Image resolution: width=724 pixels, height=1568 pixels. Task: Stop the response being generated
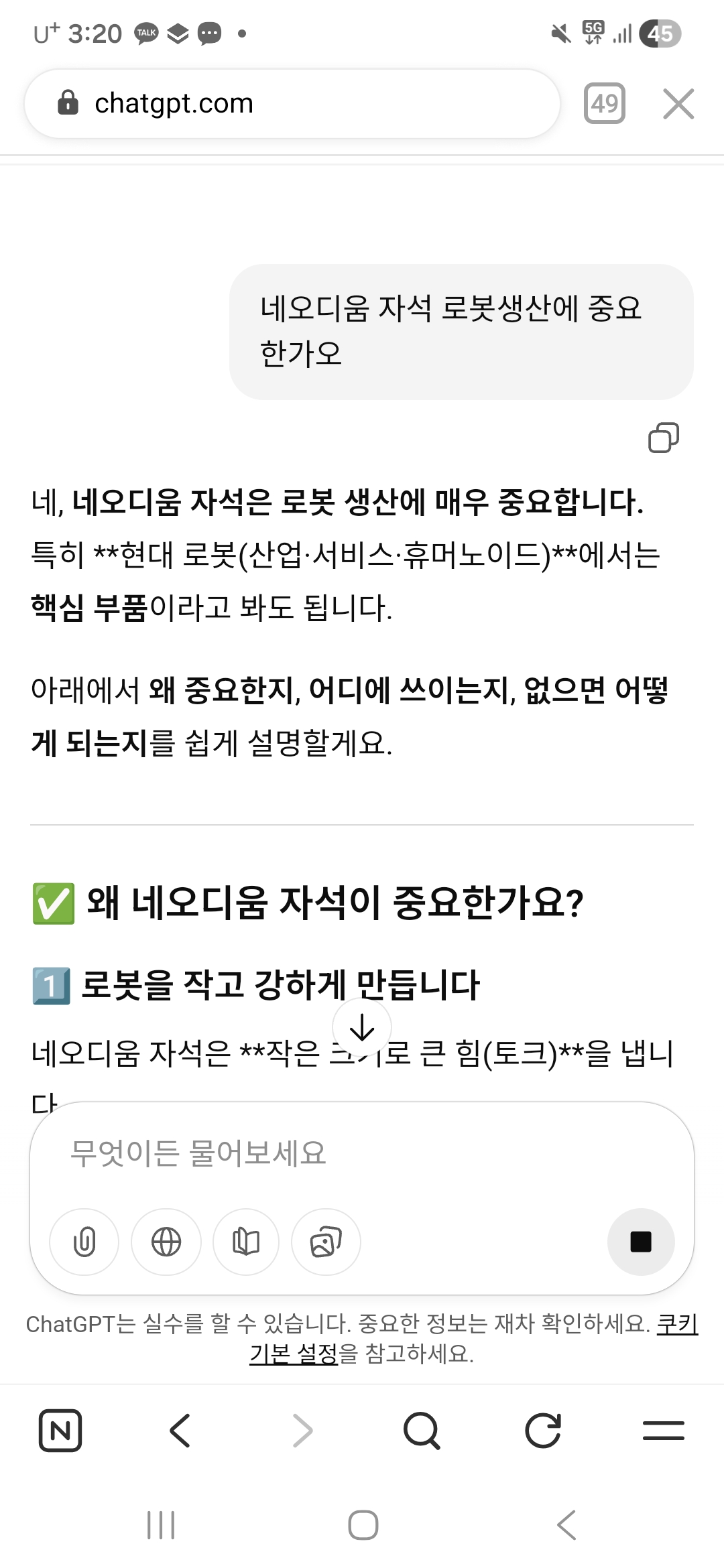pyautogui.click(x=640, y=1242)
